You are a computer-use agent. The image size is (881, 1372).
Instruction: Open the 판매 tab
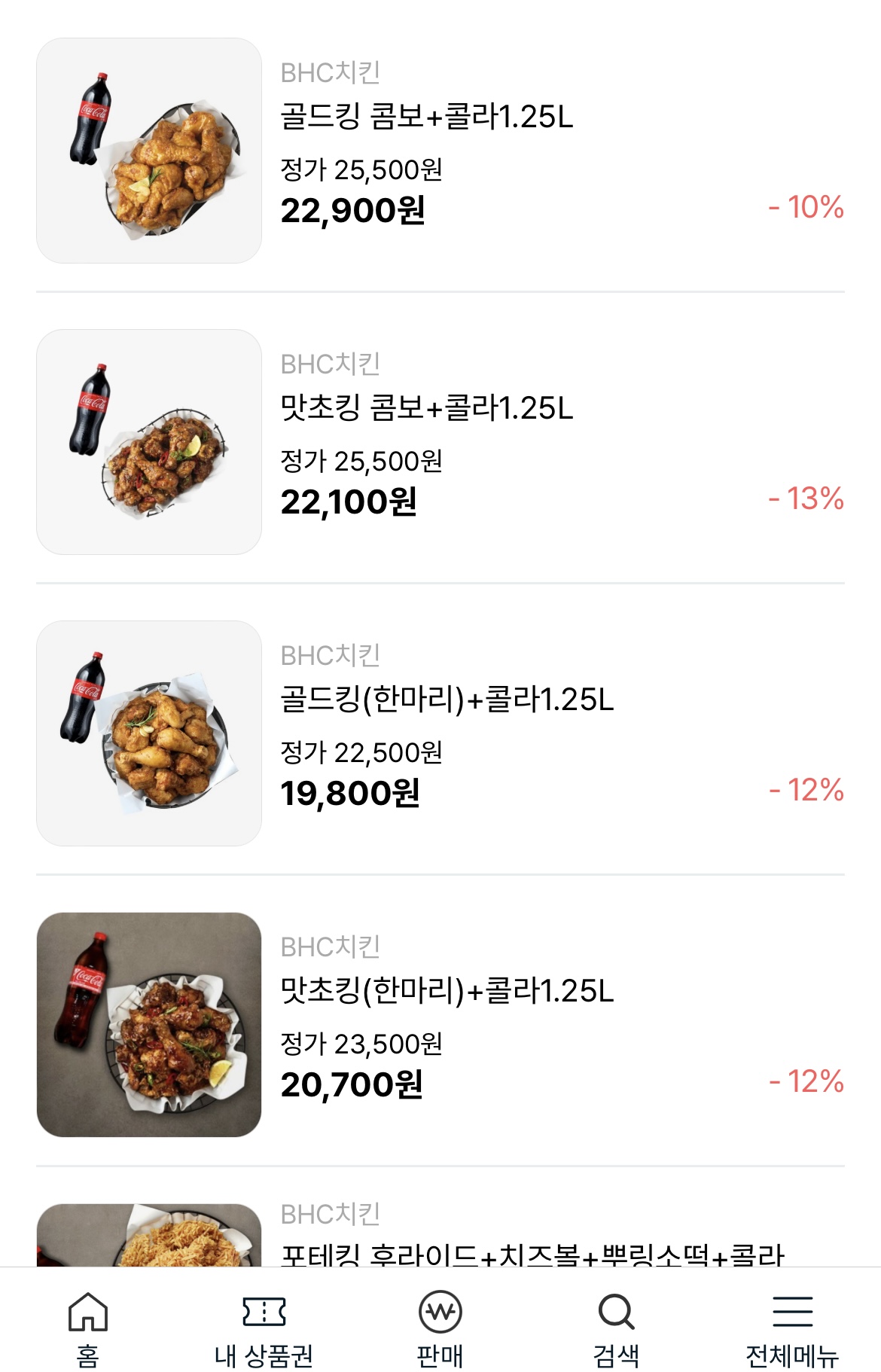point(440,1328)
